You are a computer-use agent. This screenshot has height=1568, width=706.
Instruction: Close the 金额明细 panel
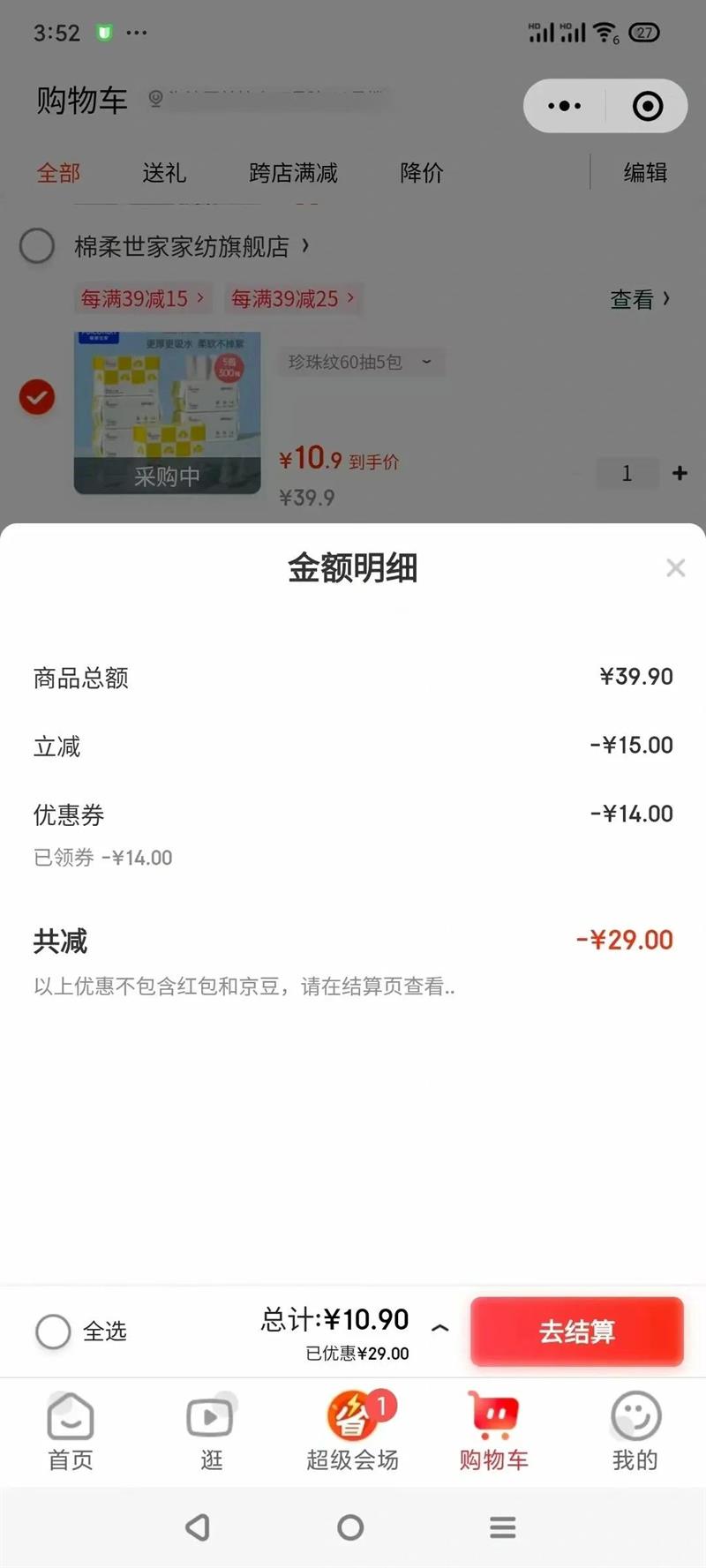point(675,568)
